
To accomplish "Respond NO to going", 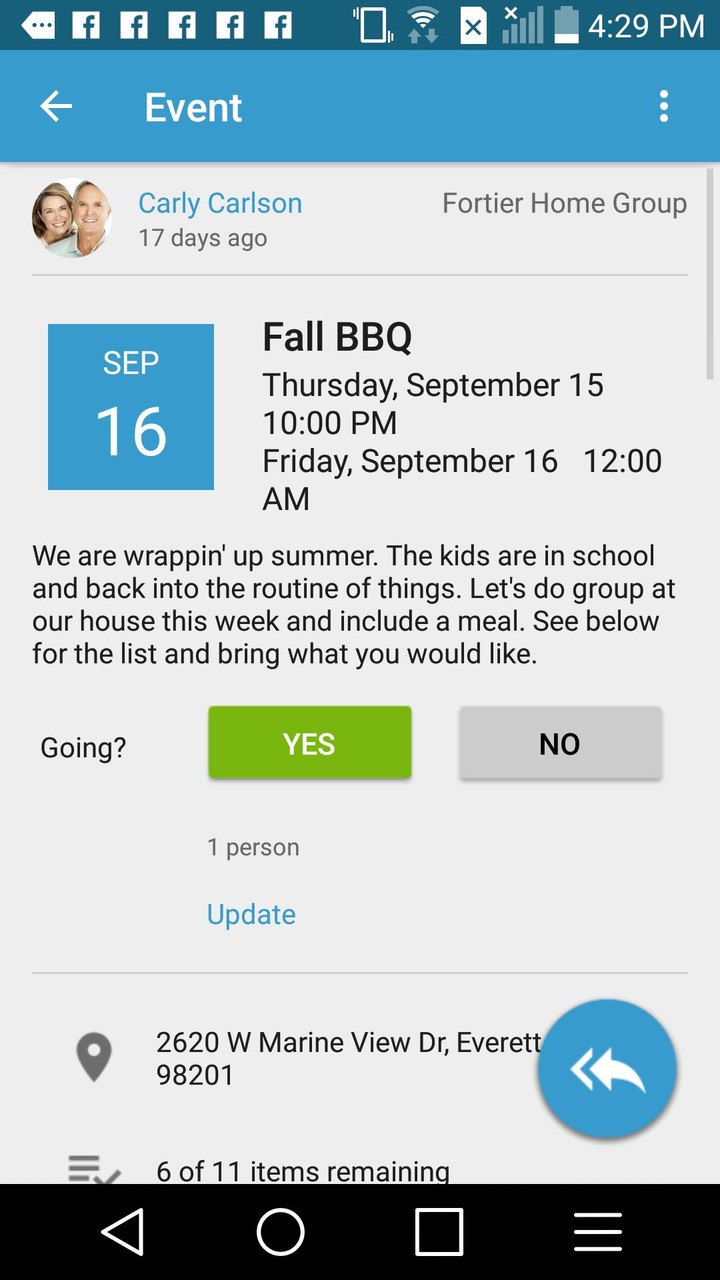I will pos(560,743).
